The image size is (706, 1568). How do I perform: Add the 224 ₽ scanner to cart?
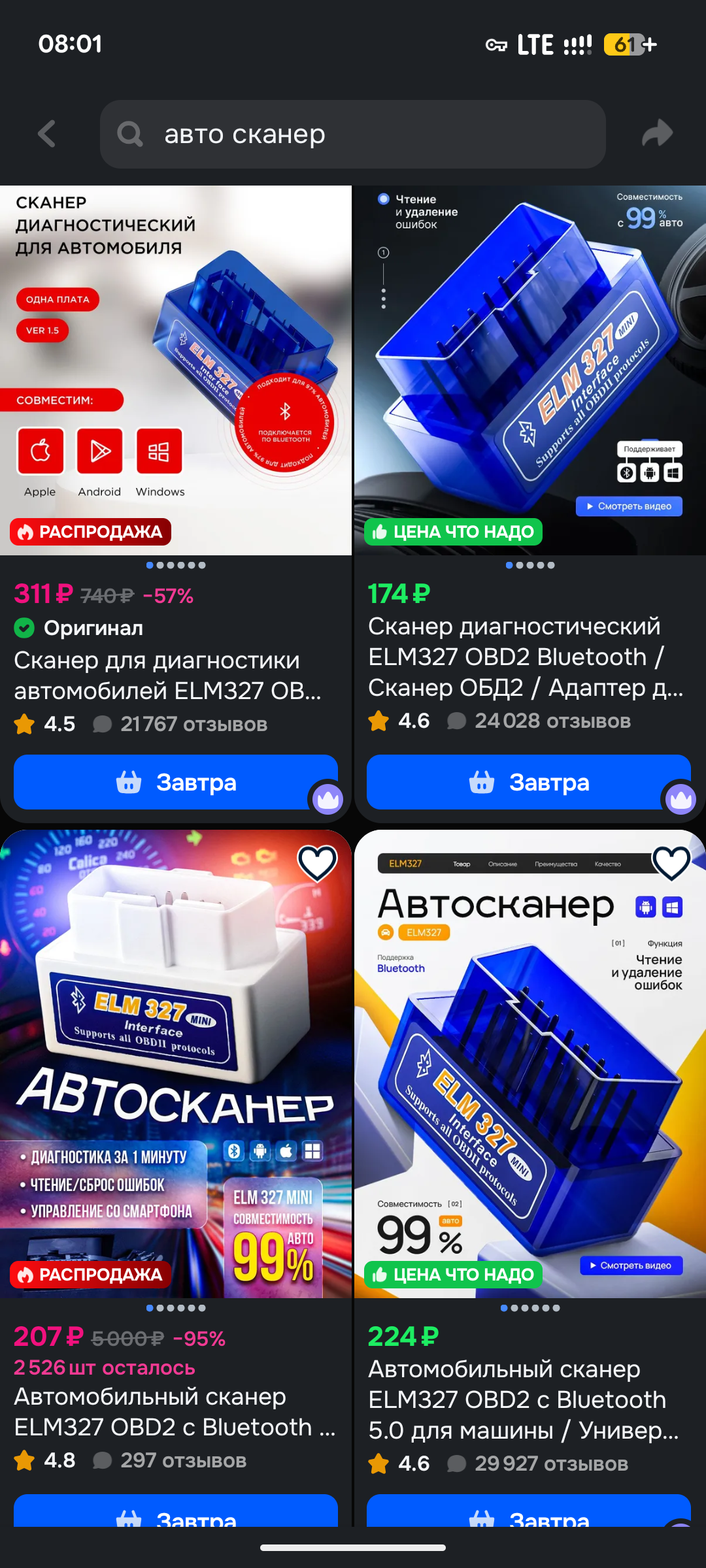(x=528, y=1512)
